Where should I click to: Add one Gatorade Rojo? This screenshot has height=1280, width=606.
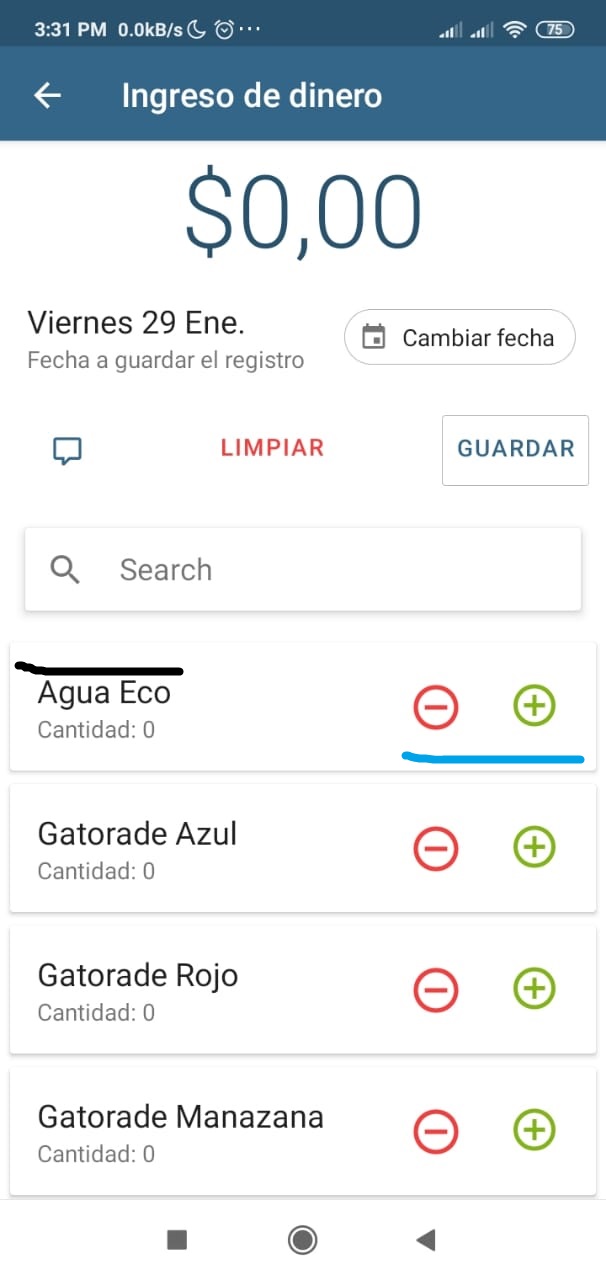[x=534, y=989]
